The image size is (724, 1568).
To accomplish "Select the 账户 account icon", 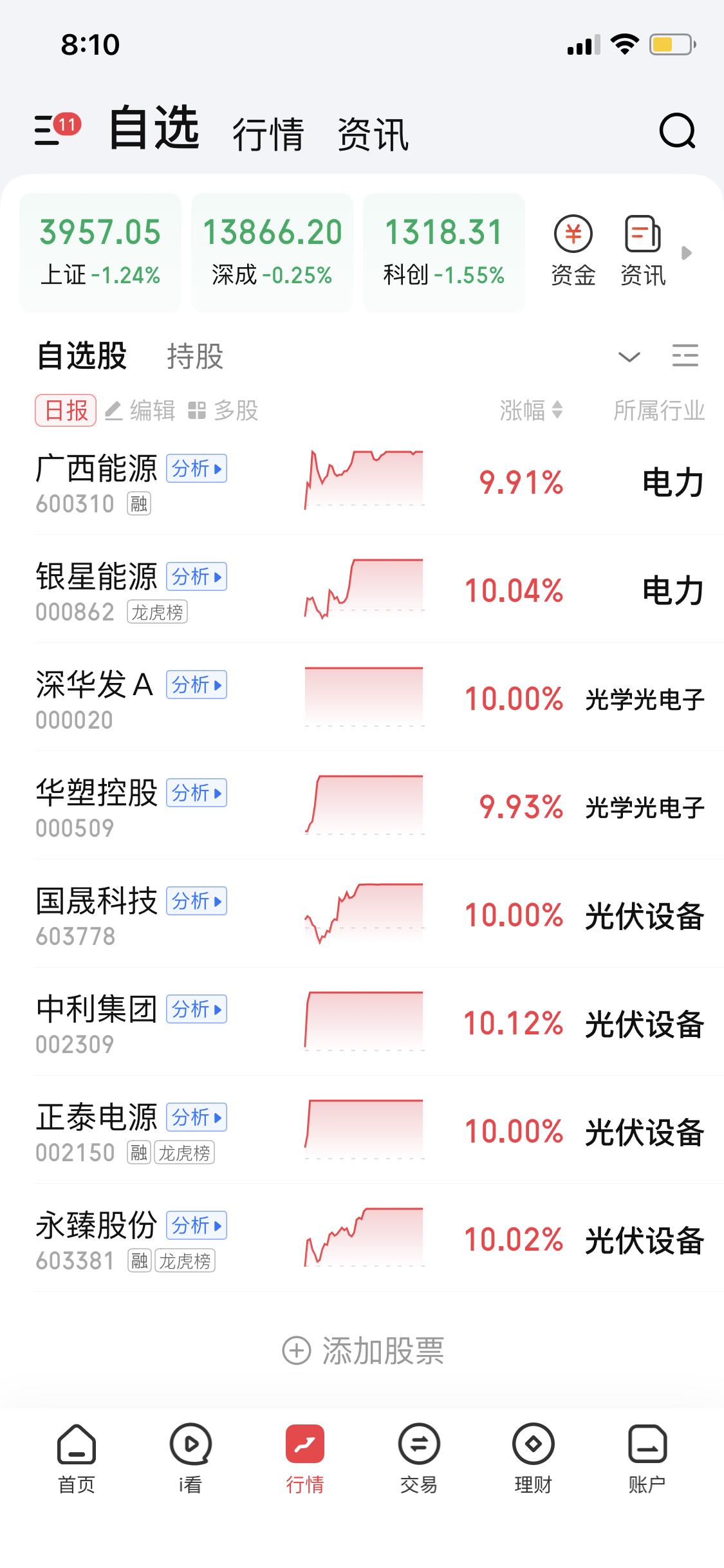I will 647,1455.
